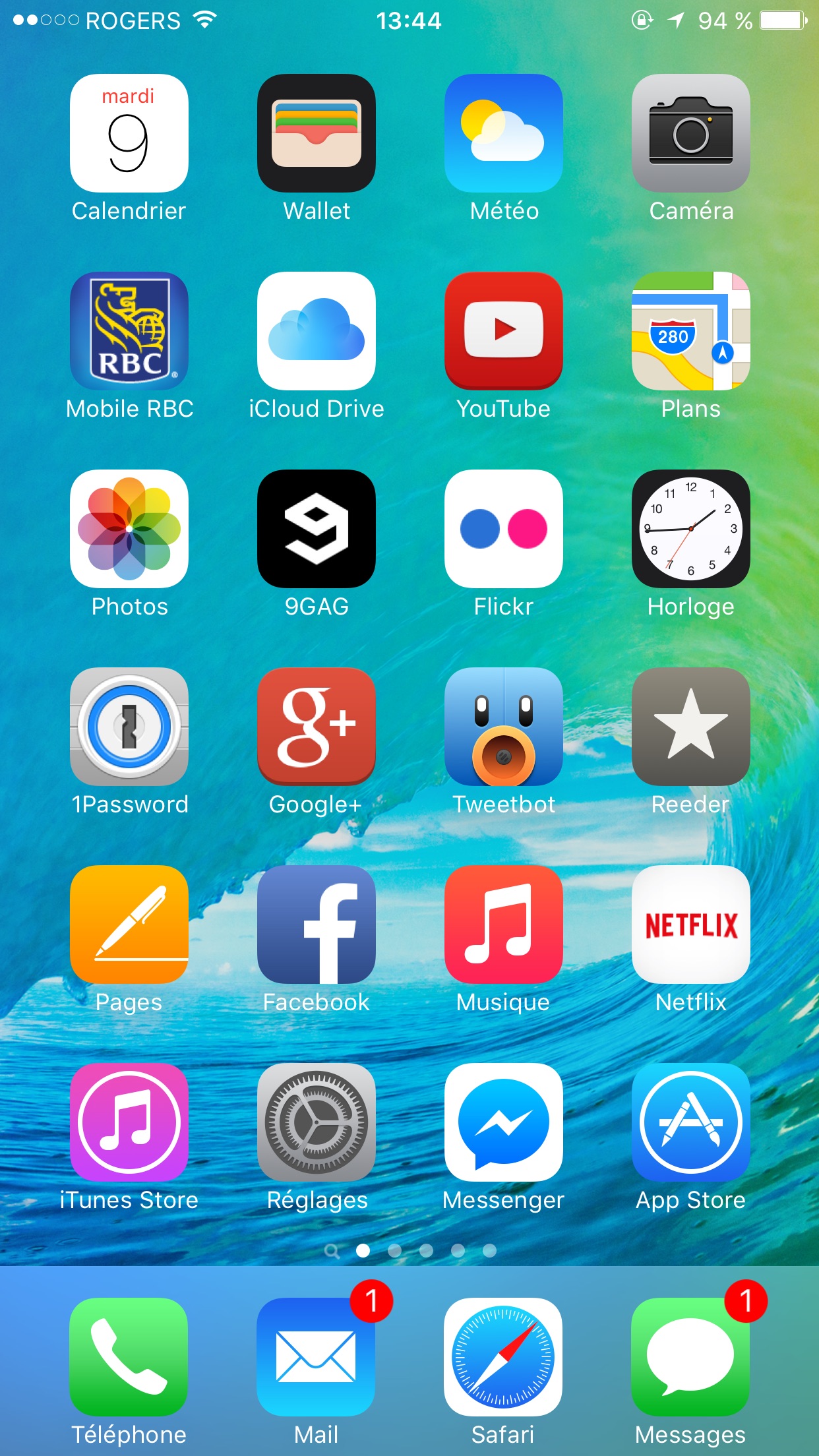Play music in the Musique app
This screenshot has height=1456, width=819.
coord(503,925)
